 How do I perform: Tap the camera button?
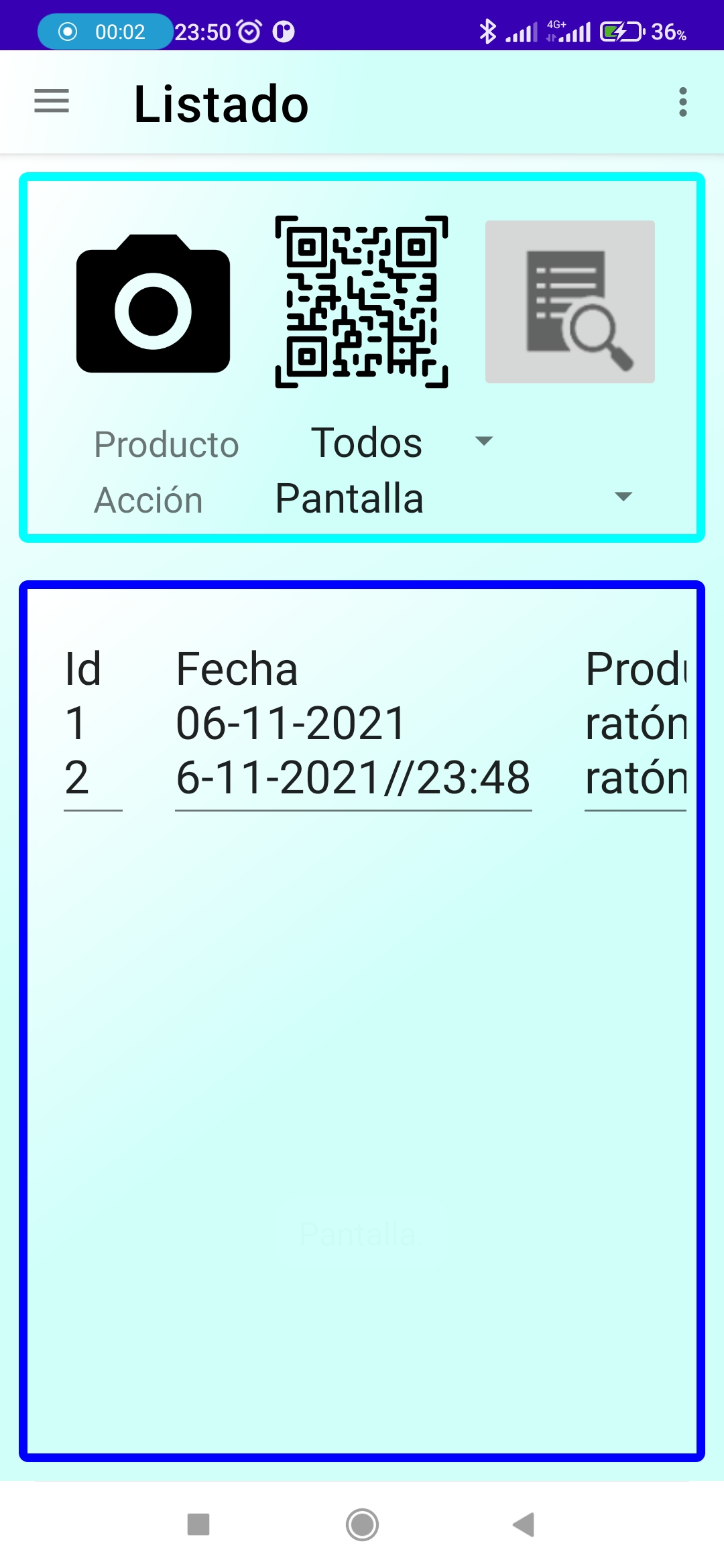coord(154,303)
